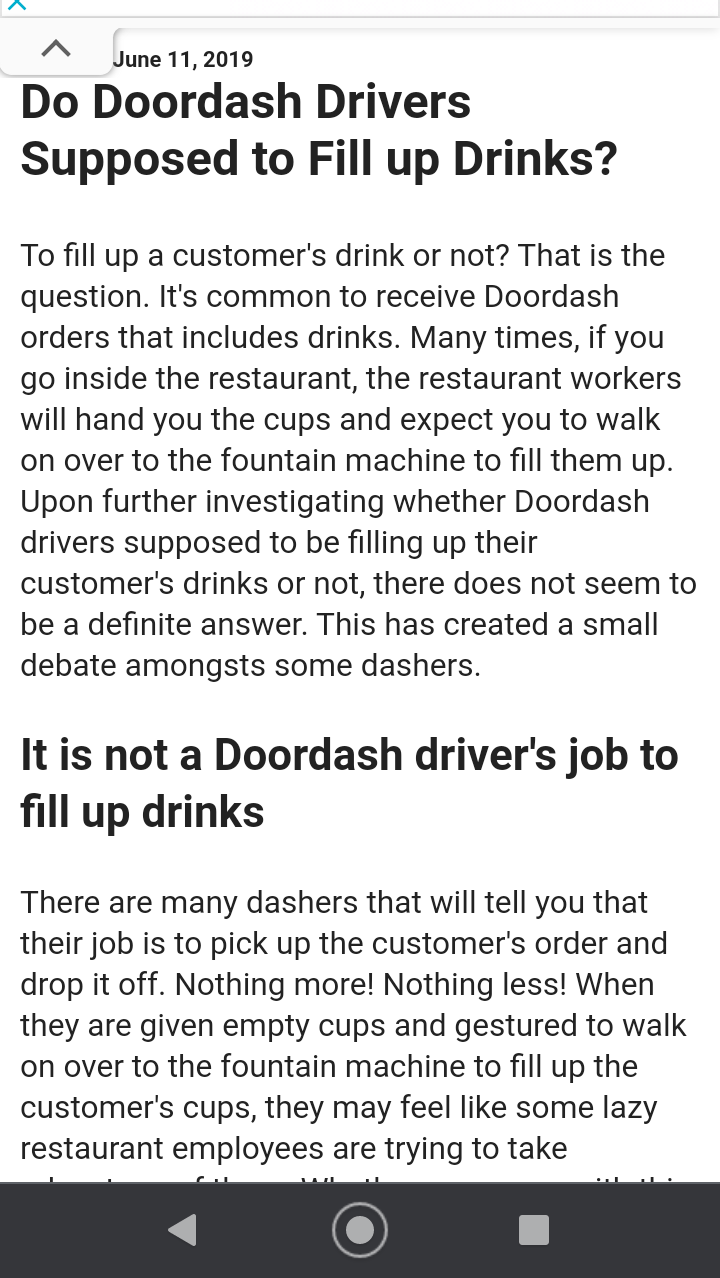Collapse the panel with the up chevron
The width and height of the screenshot is (720, 1278).
click(57, 49)
